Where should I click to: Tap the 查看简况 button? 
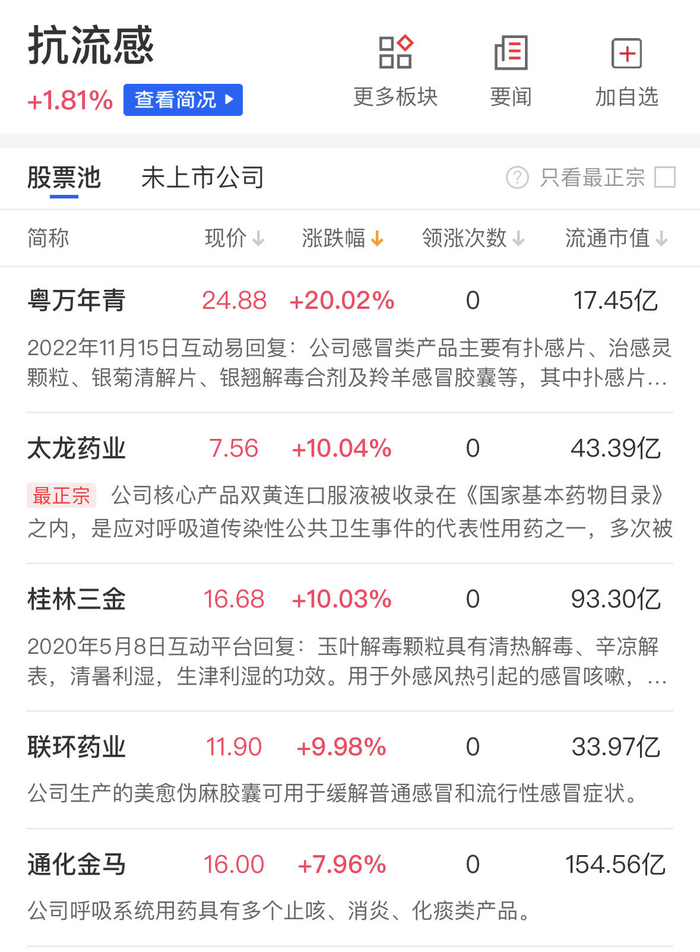[183, 100]
